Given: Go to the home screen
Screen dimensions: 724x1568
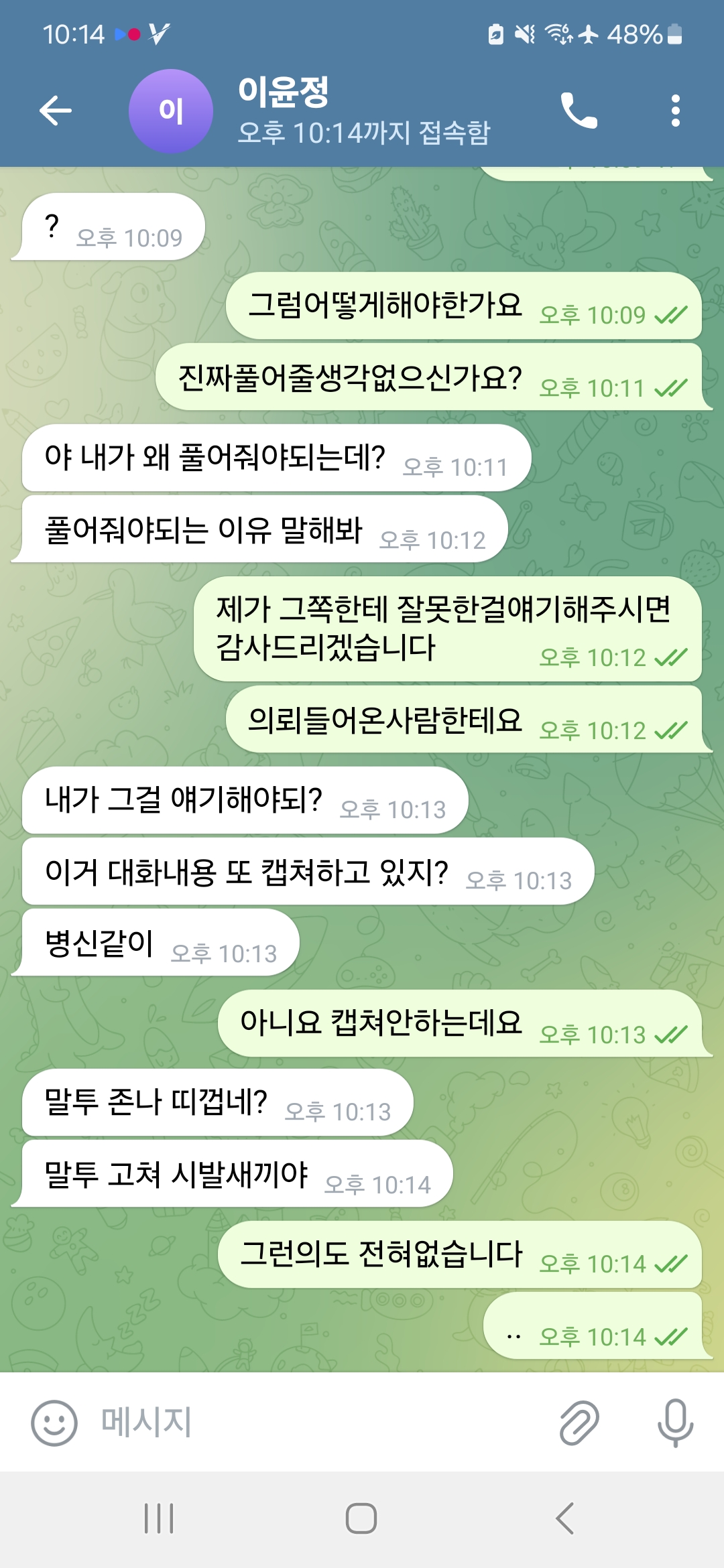Looking at the screenshot, I should (361, 1518).
